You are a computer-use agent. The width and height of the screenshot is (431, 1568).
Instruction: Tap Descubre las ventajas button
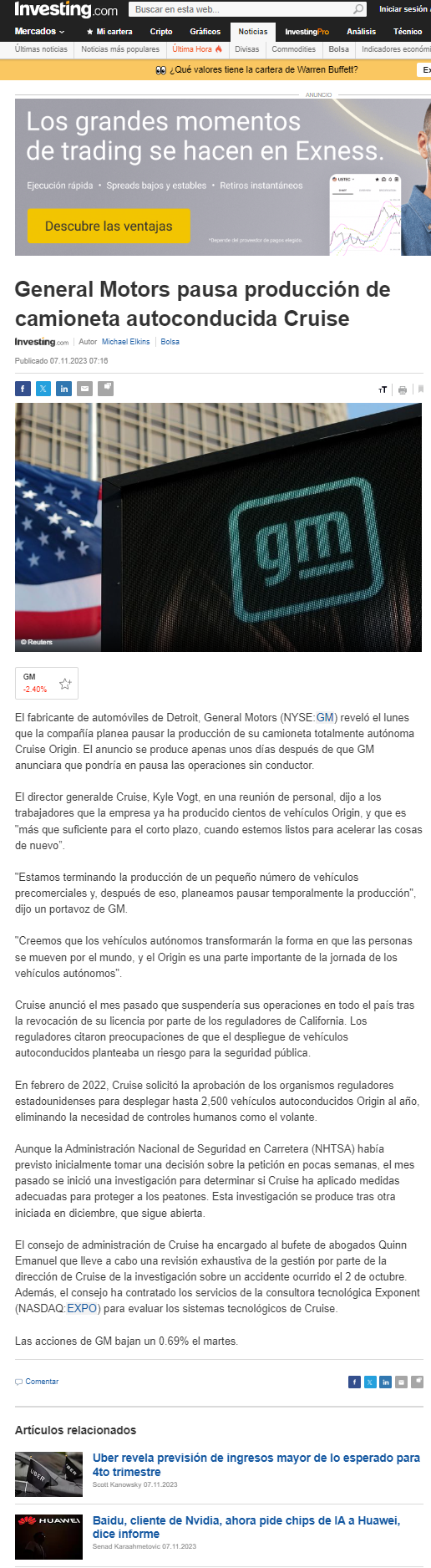click(x=109, y=226)
